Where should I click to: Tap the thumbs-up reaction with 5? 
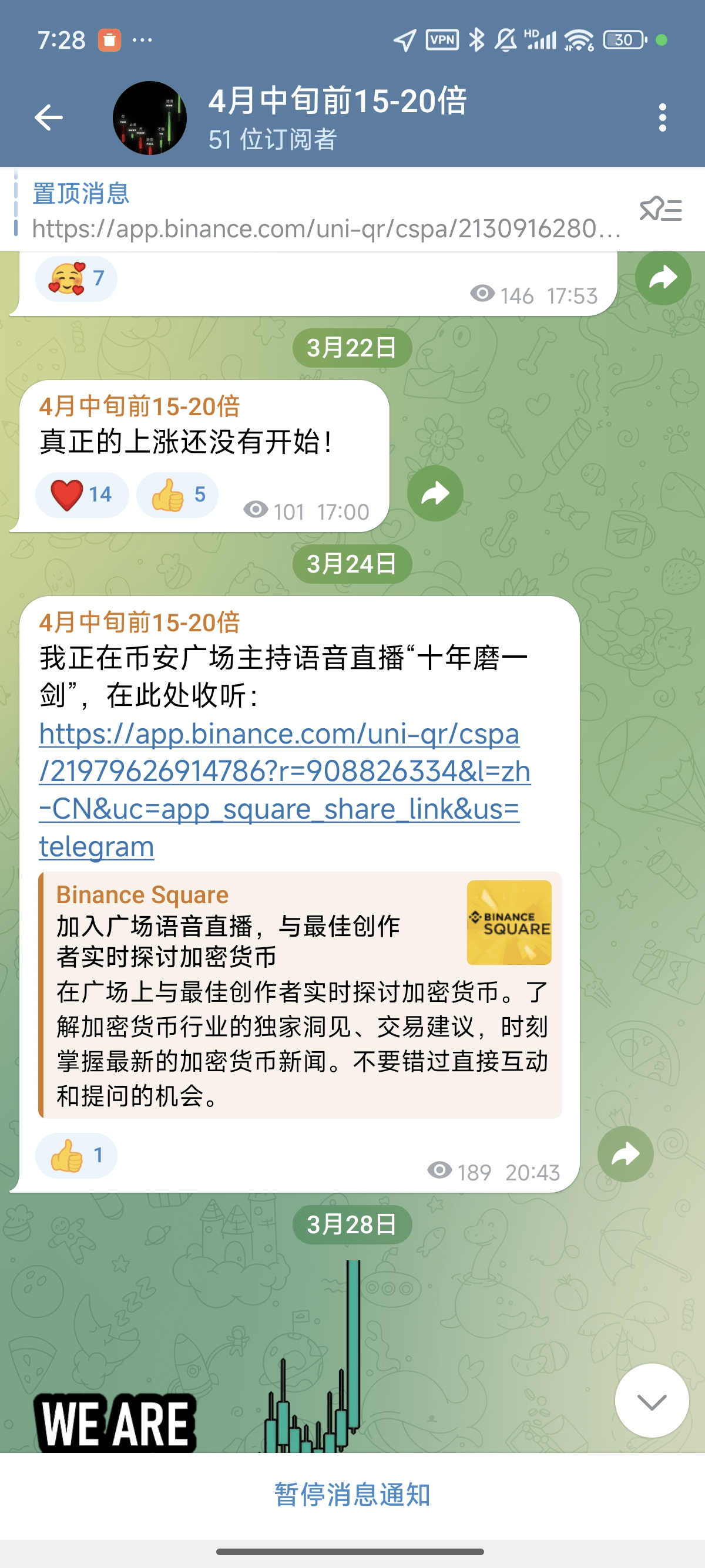(177, 494)
